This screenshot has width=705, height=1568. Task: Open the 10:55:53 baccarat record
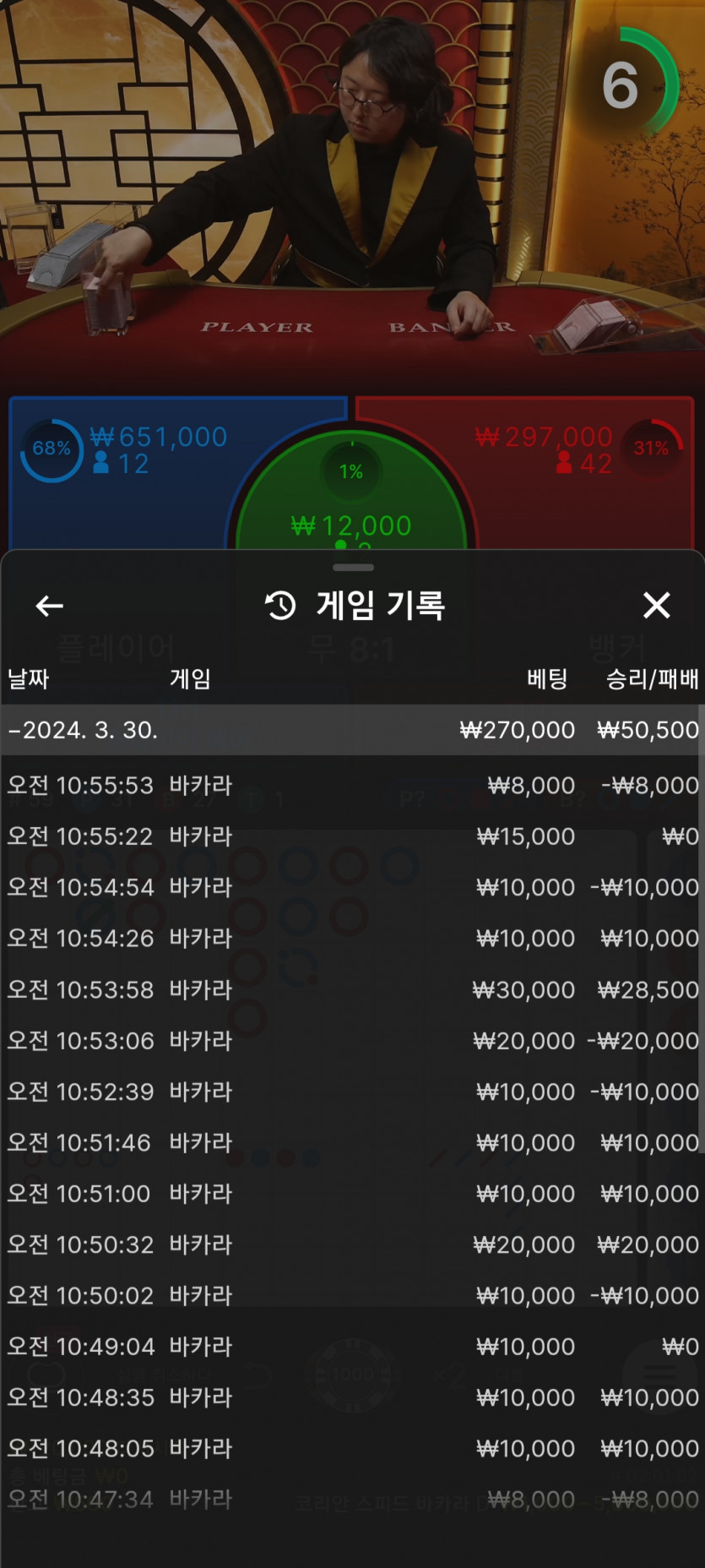(x=352, y=786)
